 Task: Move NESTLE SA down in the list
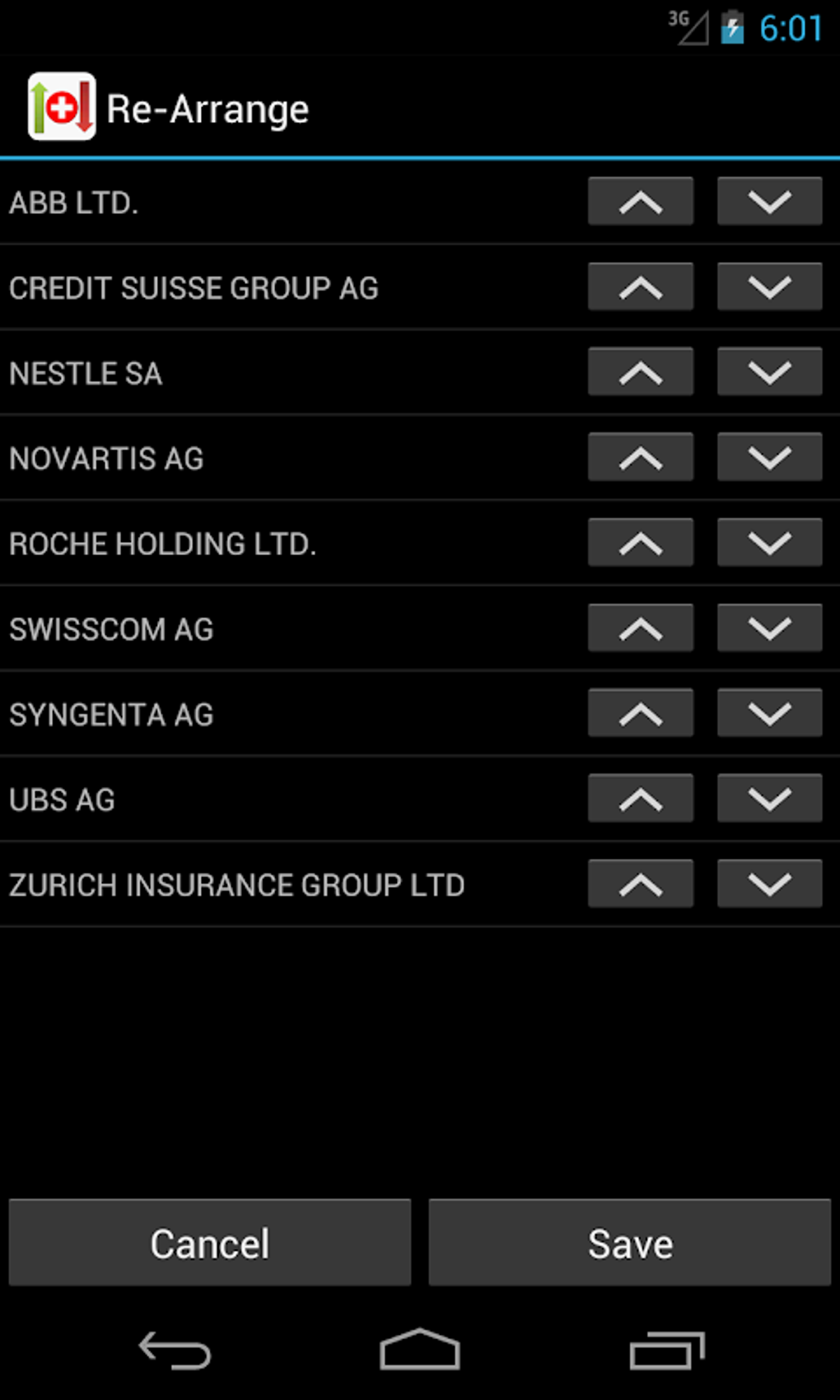[x=769, y=372]
